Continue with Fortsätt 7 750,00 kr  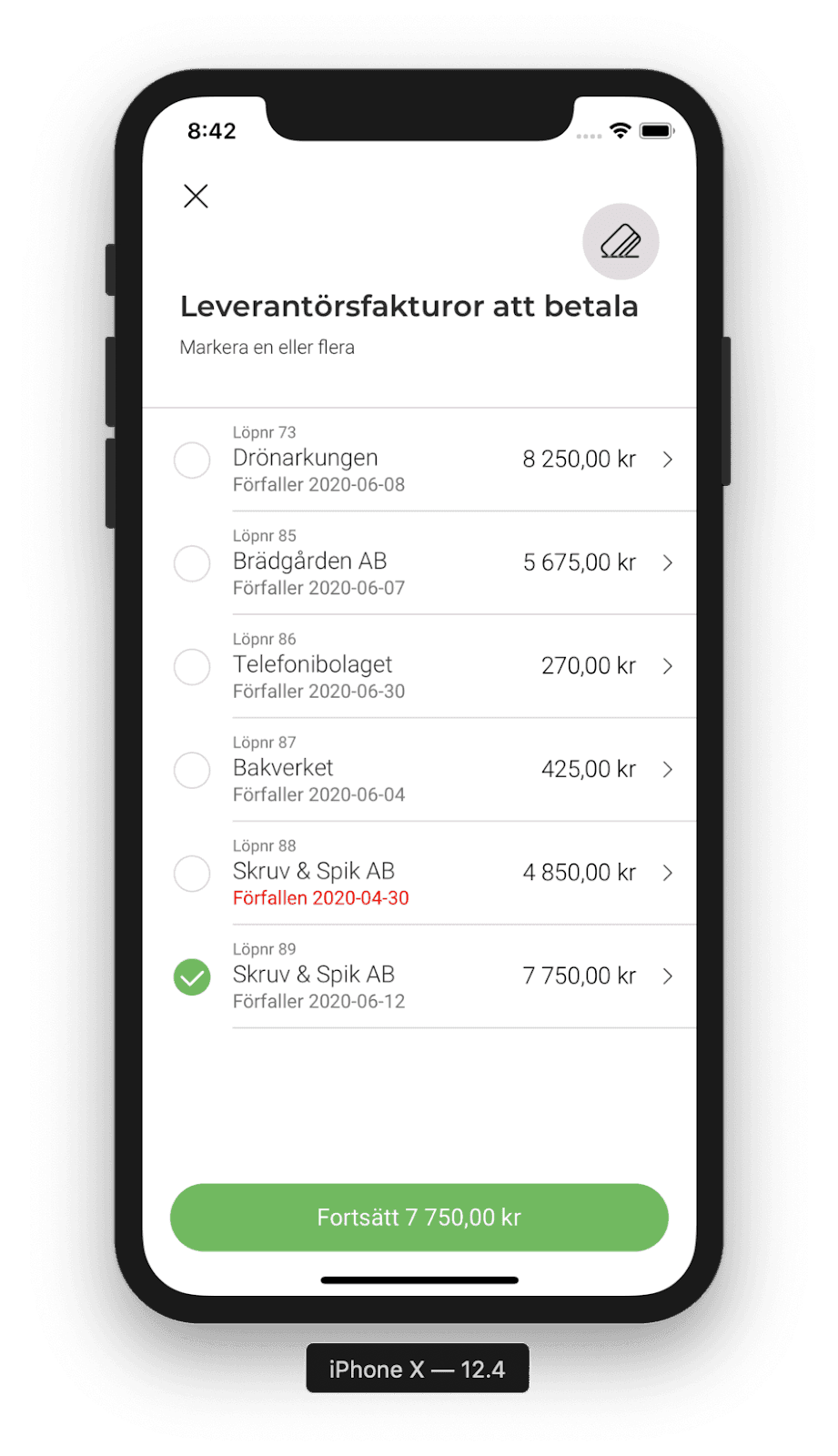419,1218
